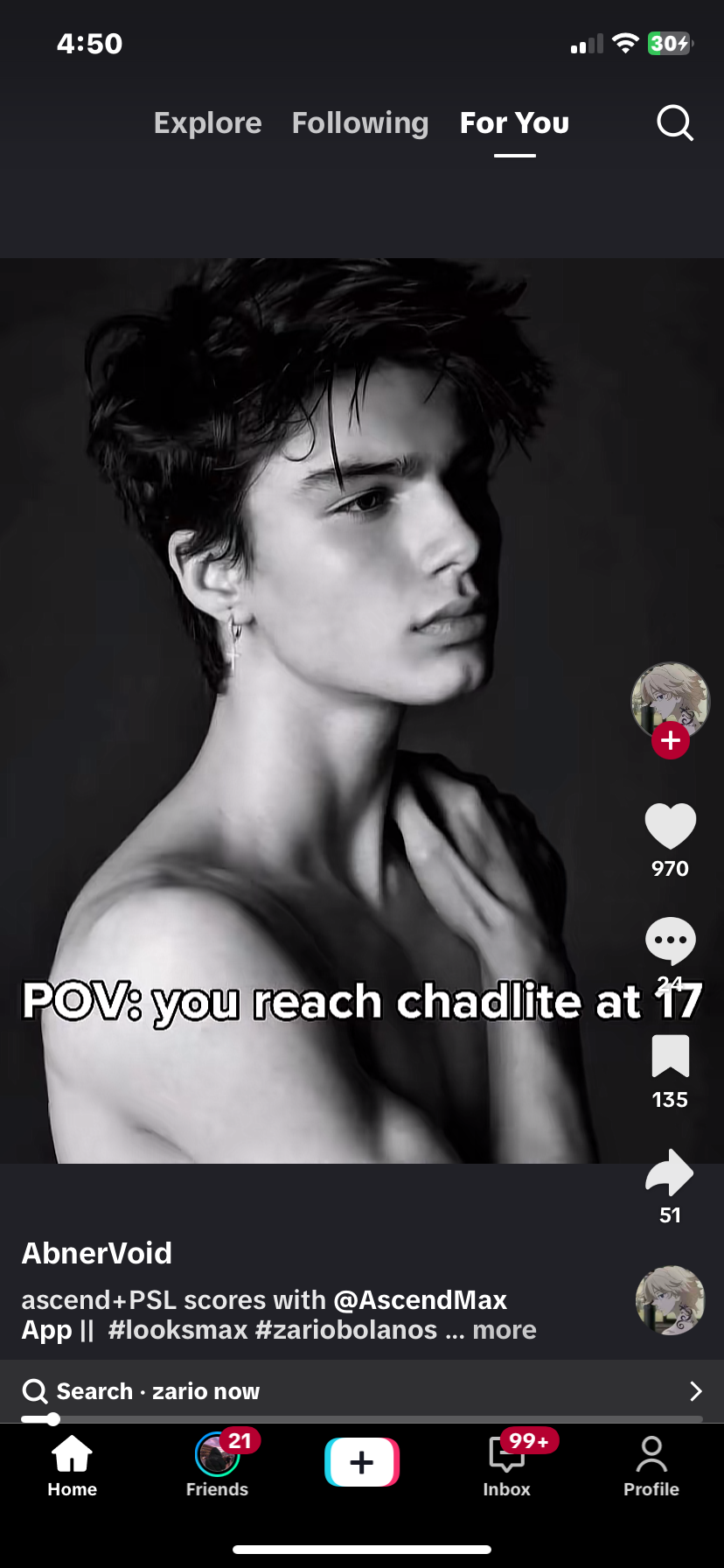Select the For You tab
The height and width of the screenshot is (1568, 724).
pyautogui.click(x=514, y=123)
